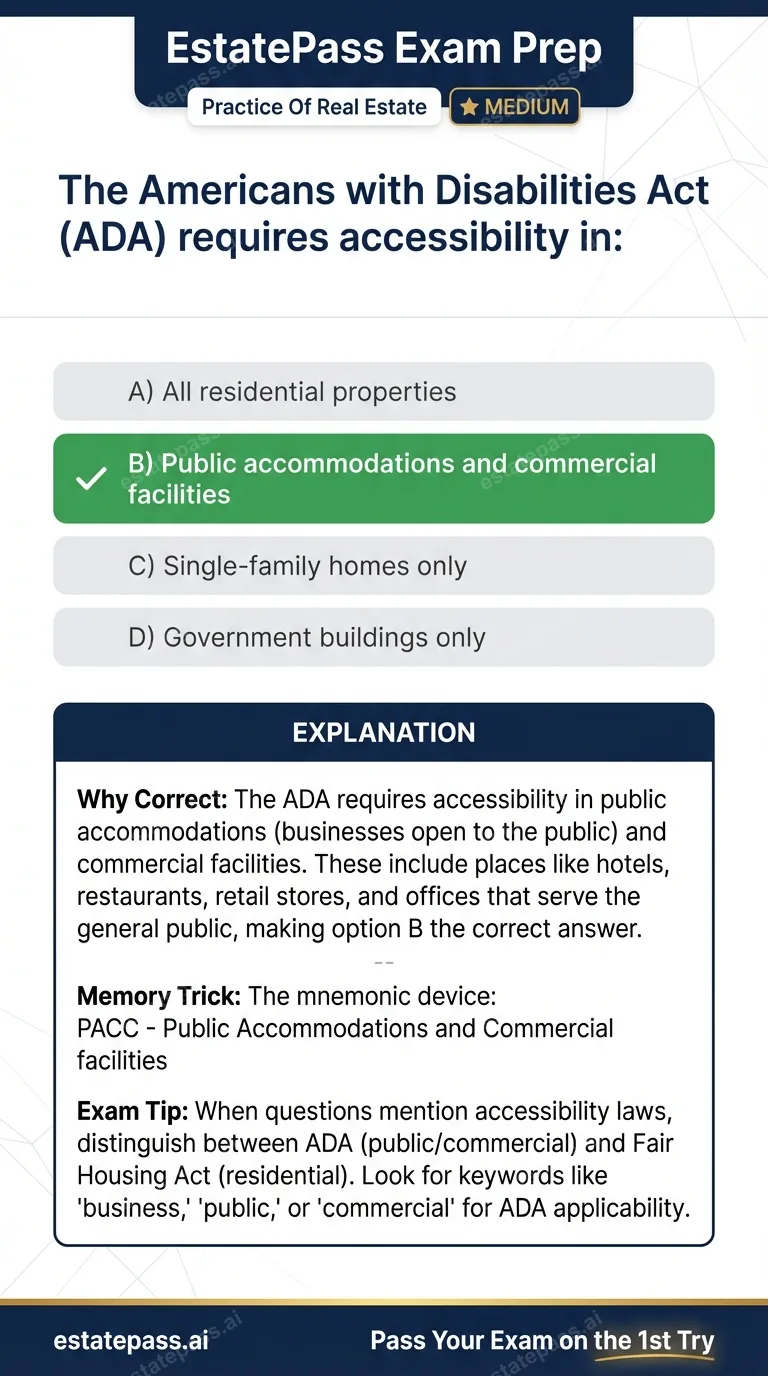Select the gold MEDIUM difficulty badge

coord(514,106)
